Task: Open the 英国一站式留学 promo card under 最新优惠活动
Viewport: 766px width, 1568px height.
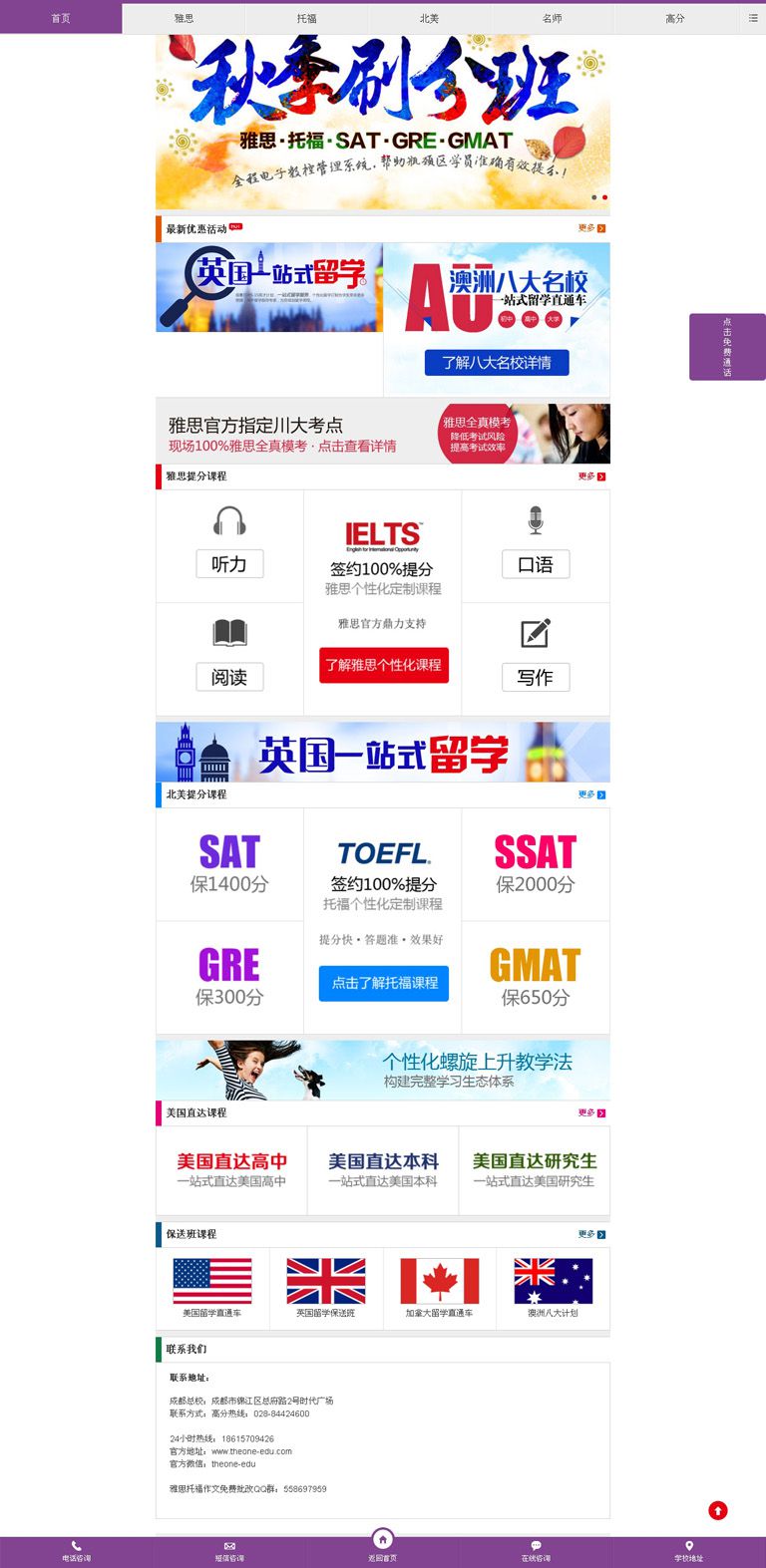Action: point(269,287)
